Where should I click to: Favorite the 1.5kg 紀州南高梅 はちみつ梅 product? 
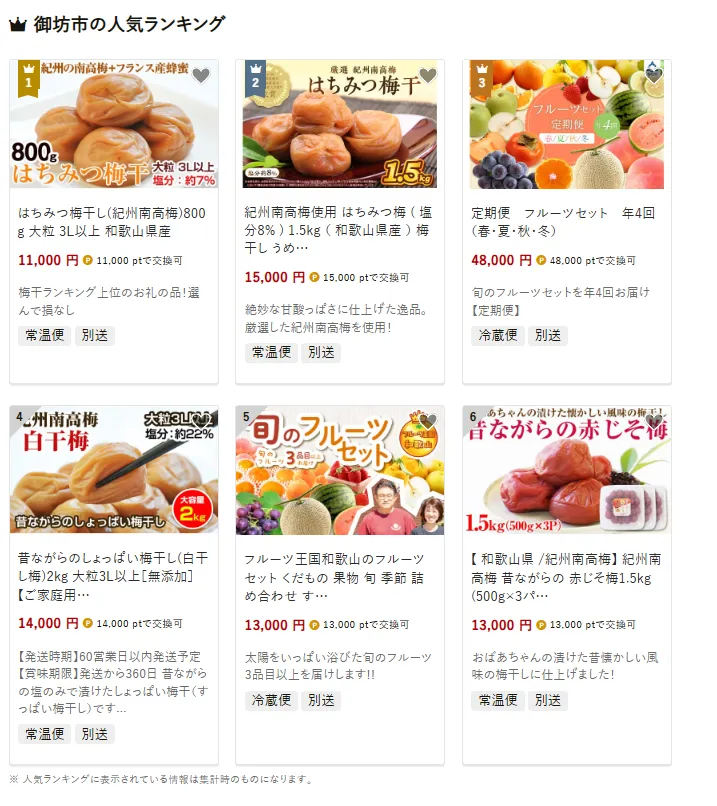point(428,76)
